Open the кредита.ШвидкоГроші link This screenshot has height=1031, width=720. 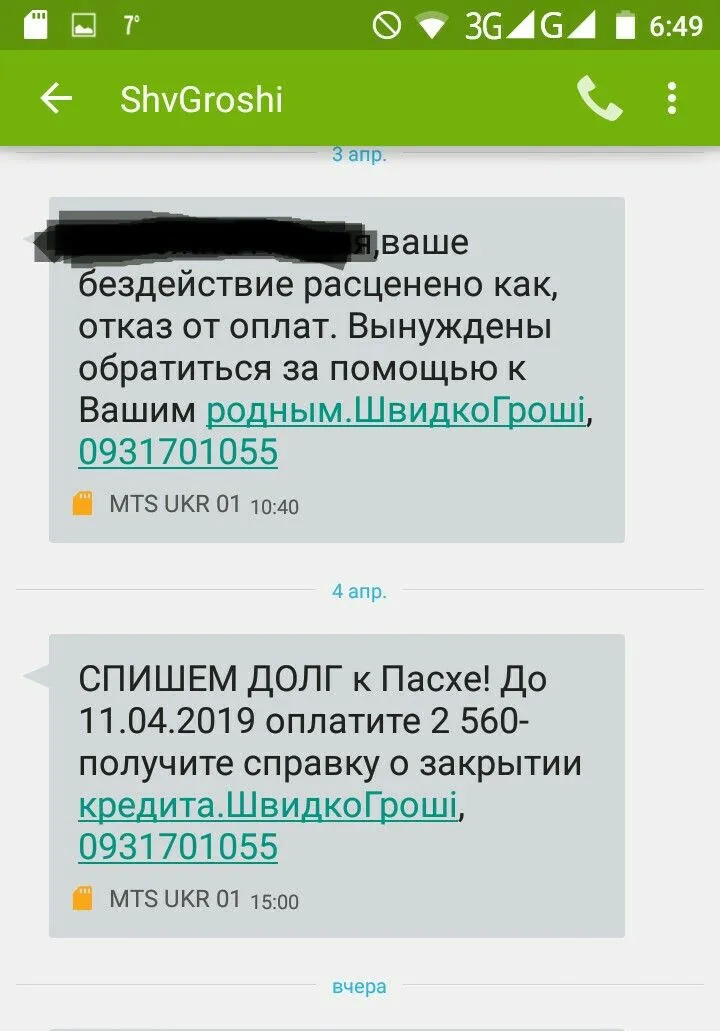click(267, 806)
